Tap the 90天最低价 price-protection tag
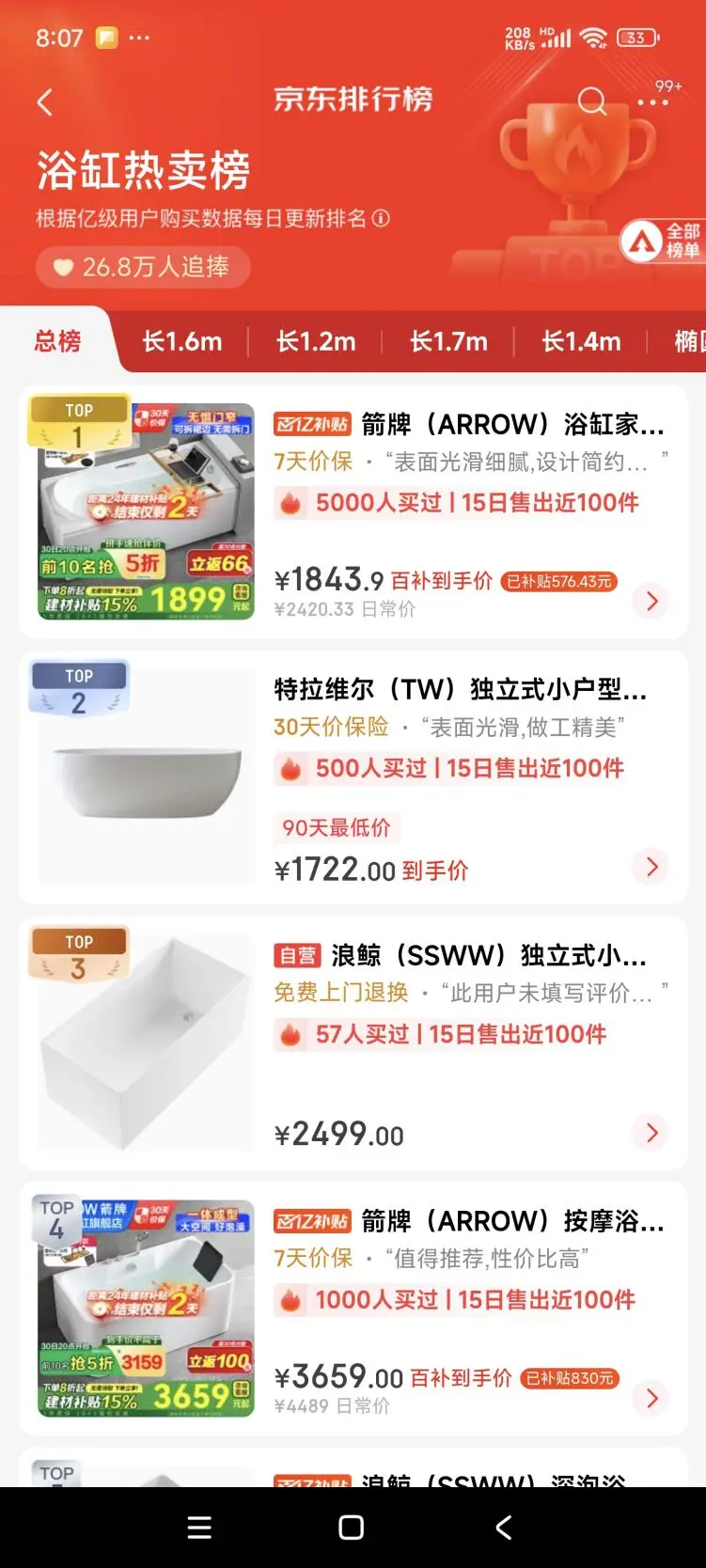This screenshot has width=706, height=1568. point(337,827)
